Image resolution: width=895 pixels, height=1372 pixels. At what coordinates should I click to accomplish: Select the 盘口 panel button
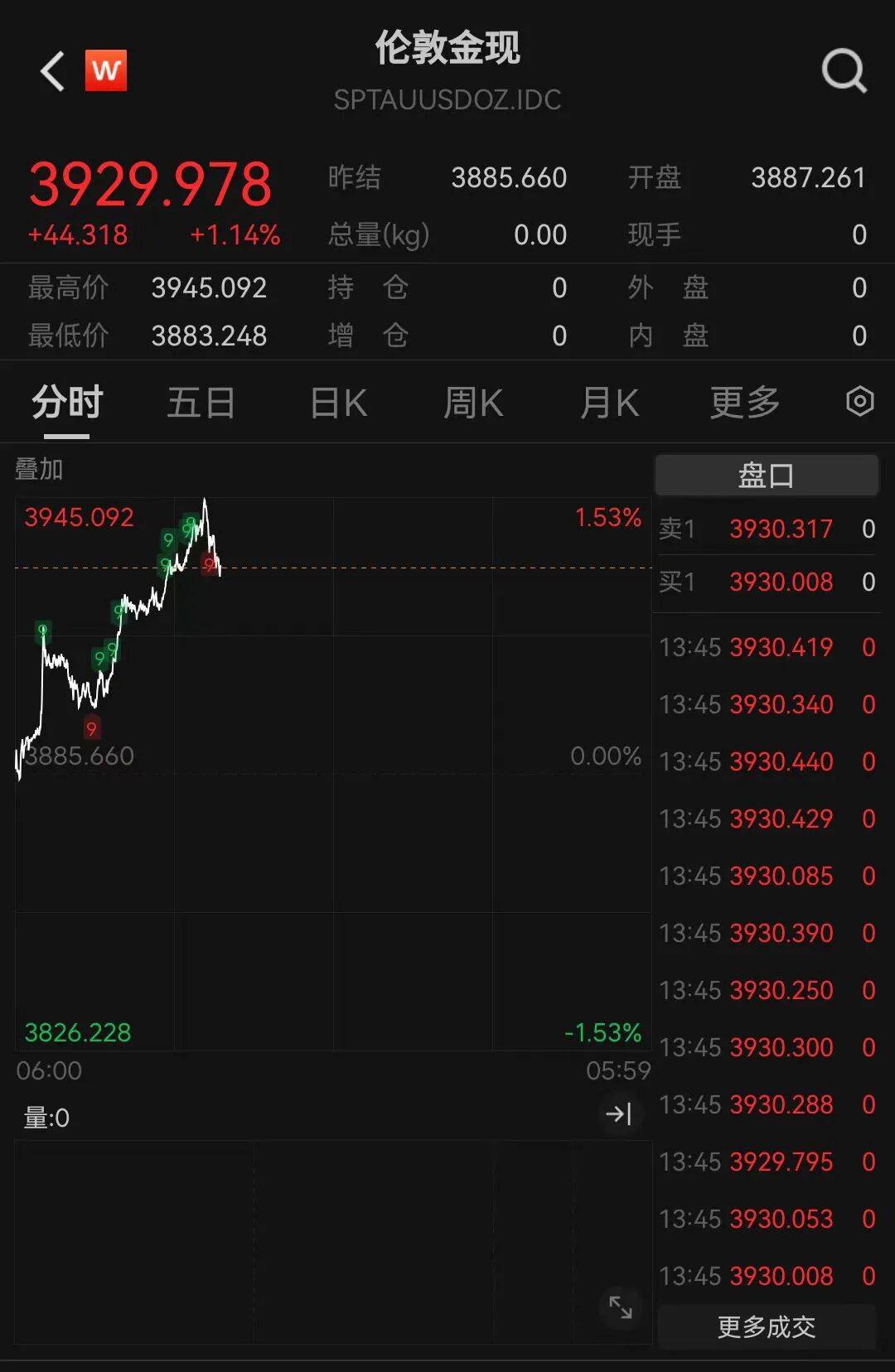pos(767,476)
